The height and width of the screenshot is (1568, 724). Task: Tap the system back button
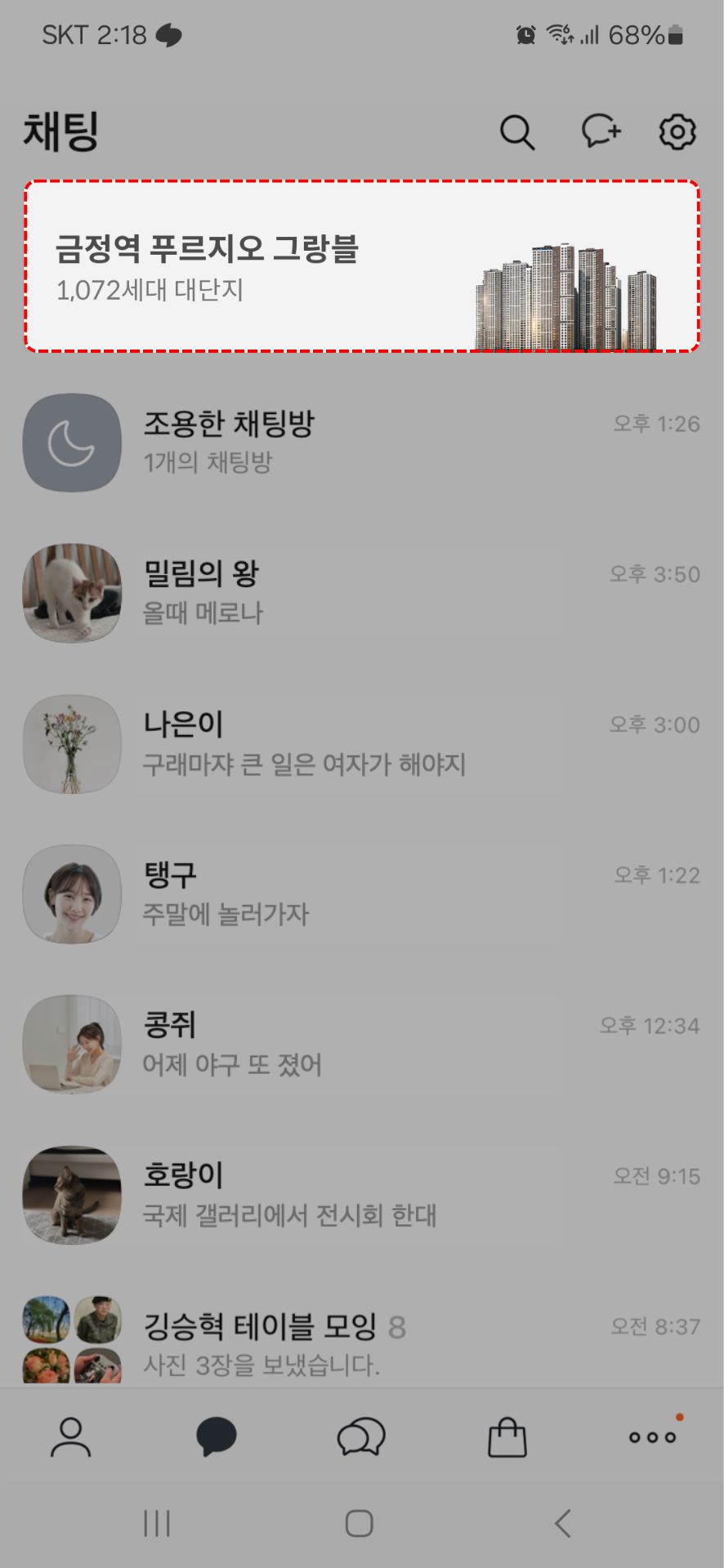pyautogui.click(x=562, y=1524)
